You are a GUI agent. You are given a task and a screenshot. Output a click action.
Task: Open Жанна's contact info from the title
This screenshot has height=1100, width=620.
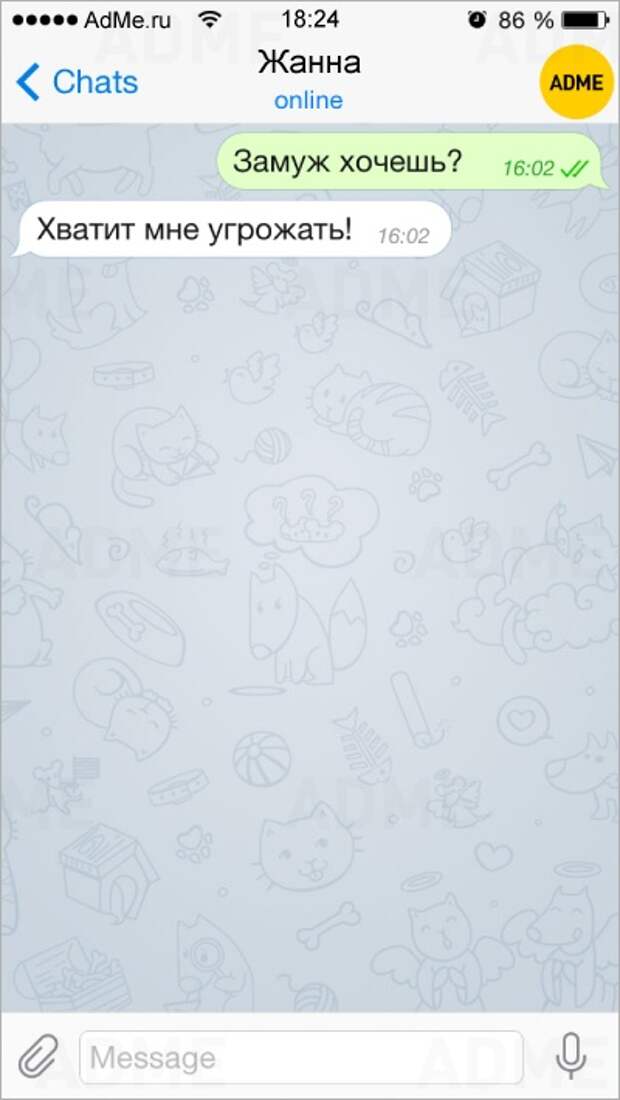(x=309, y=78)
